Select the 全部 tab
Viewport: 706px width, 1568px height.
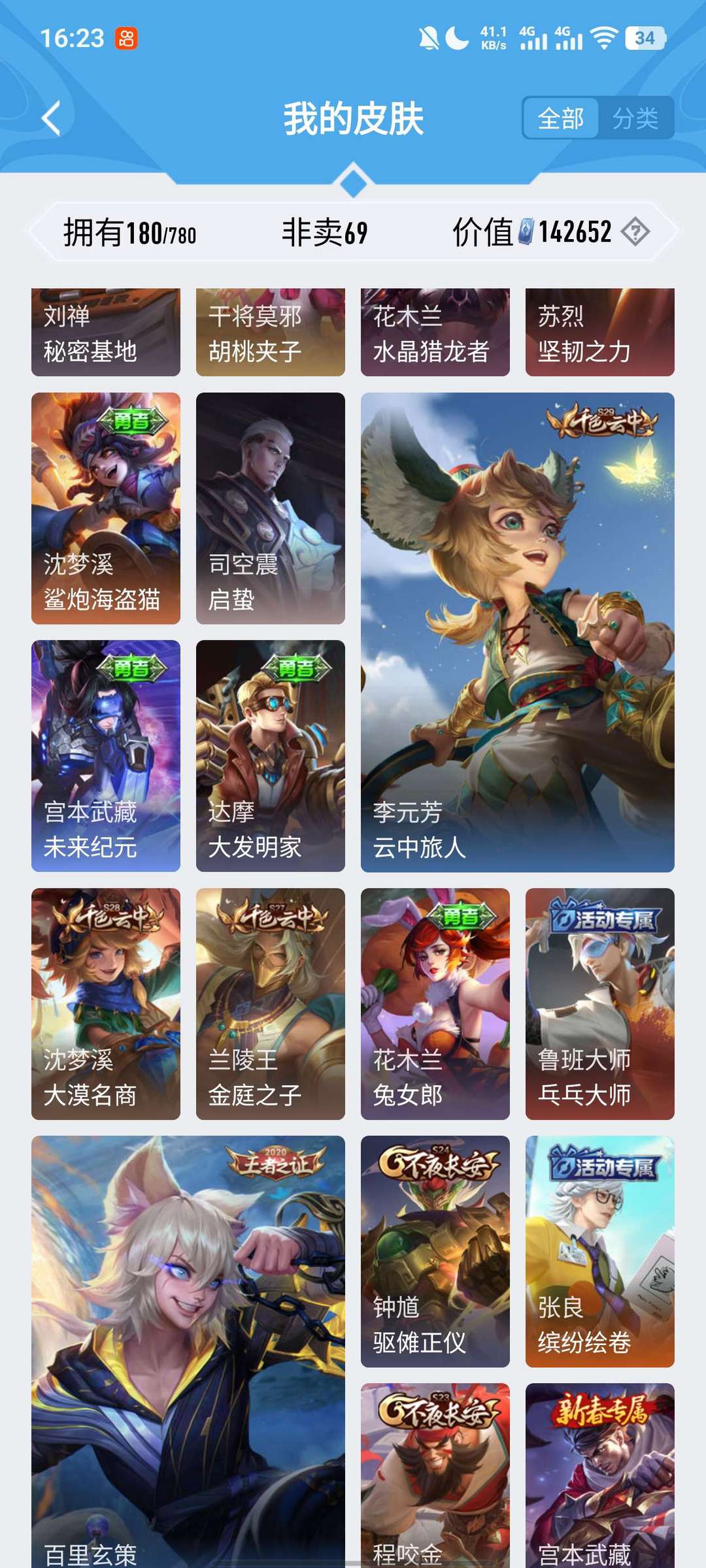560,118
